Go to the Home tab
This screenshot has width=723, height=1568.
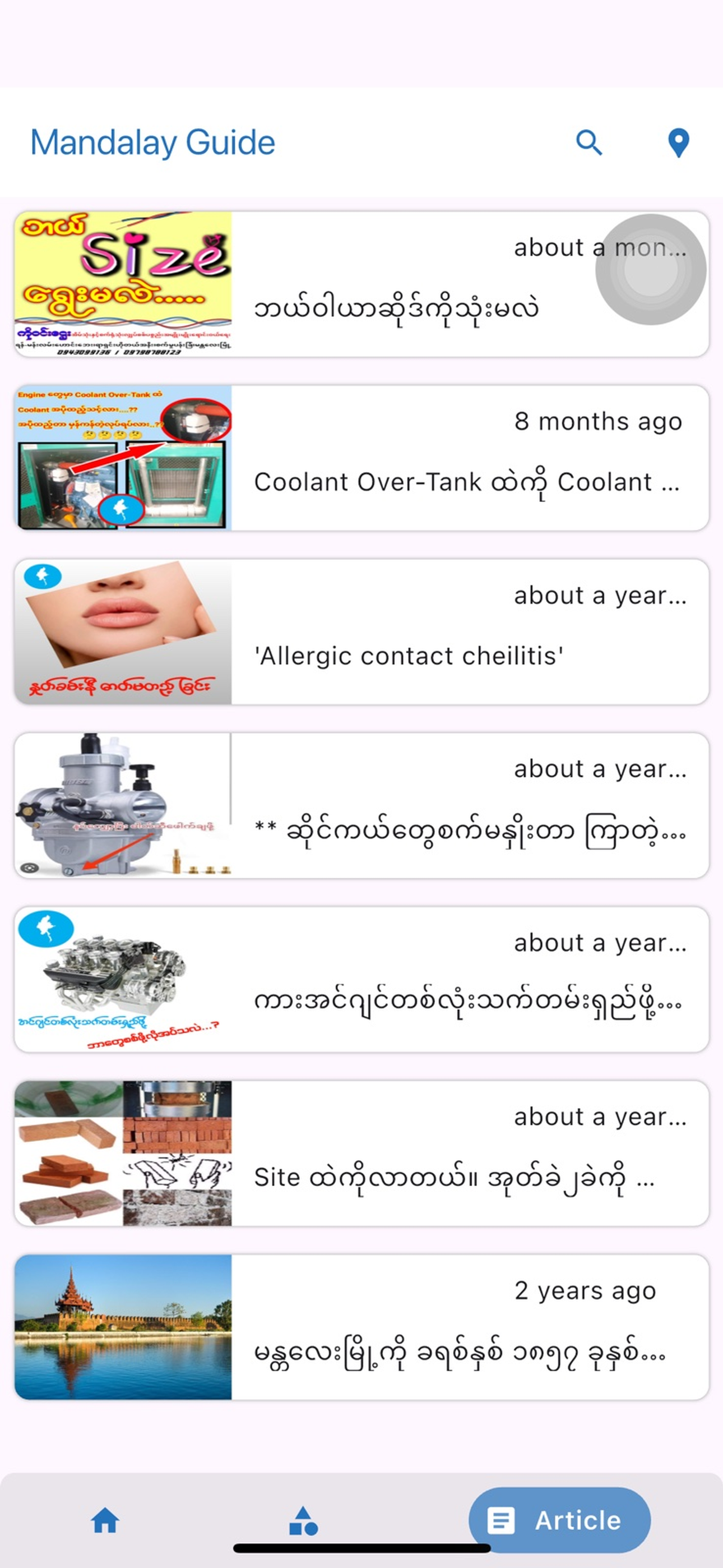tap(105, 1520)
